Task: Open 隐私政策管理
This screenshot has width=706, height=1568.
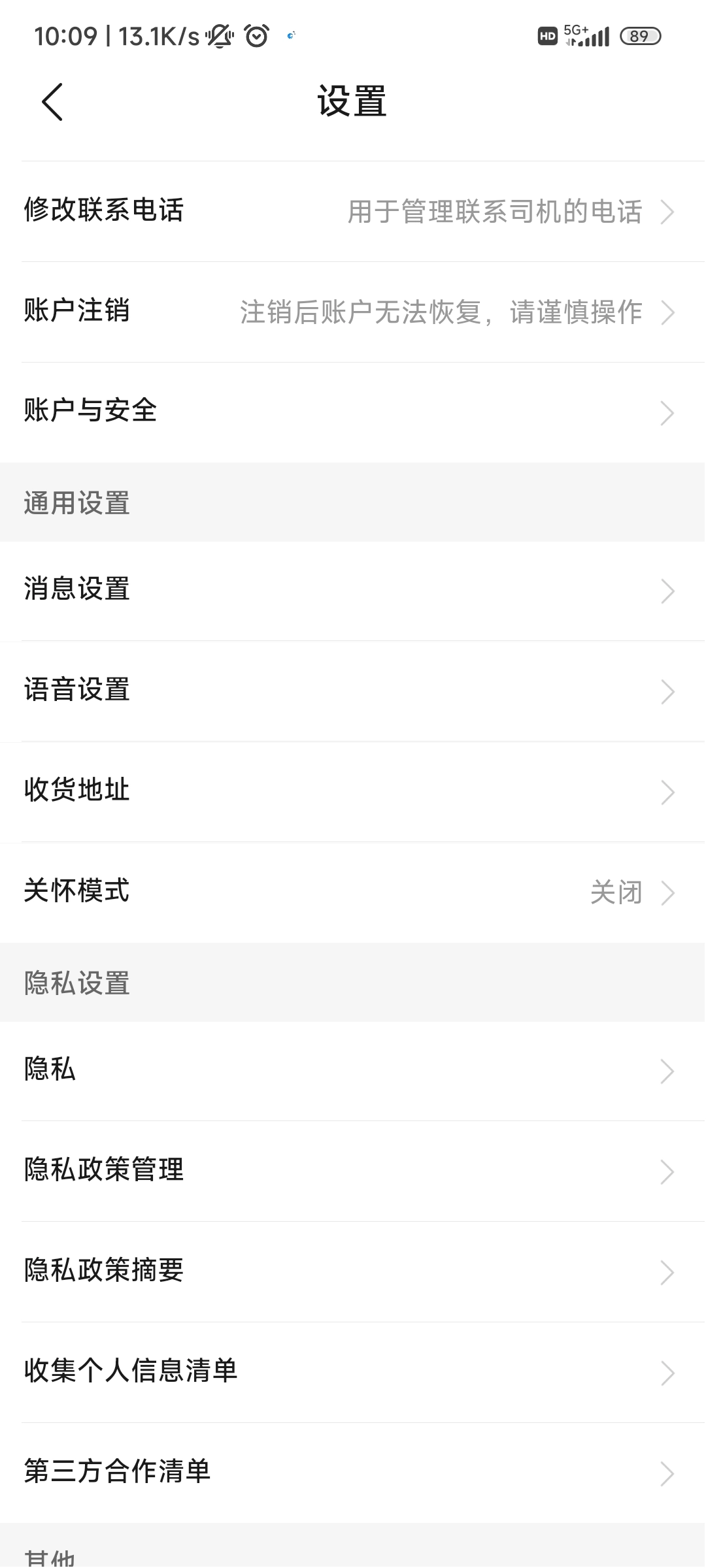Action: click(353, 1171)
